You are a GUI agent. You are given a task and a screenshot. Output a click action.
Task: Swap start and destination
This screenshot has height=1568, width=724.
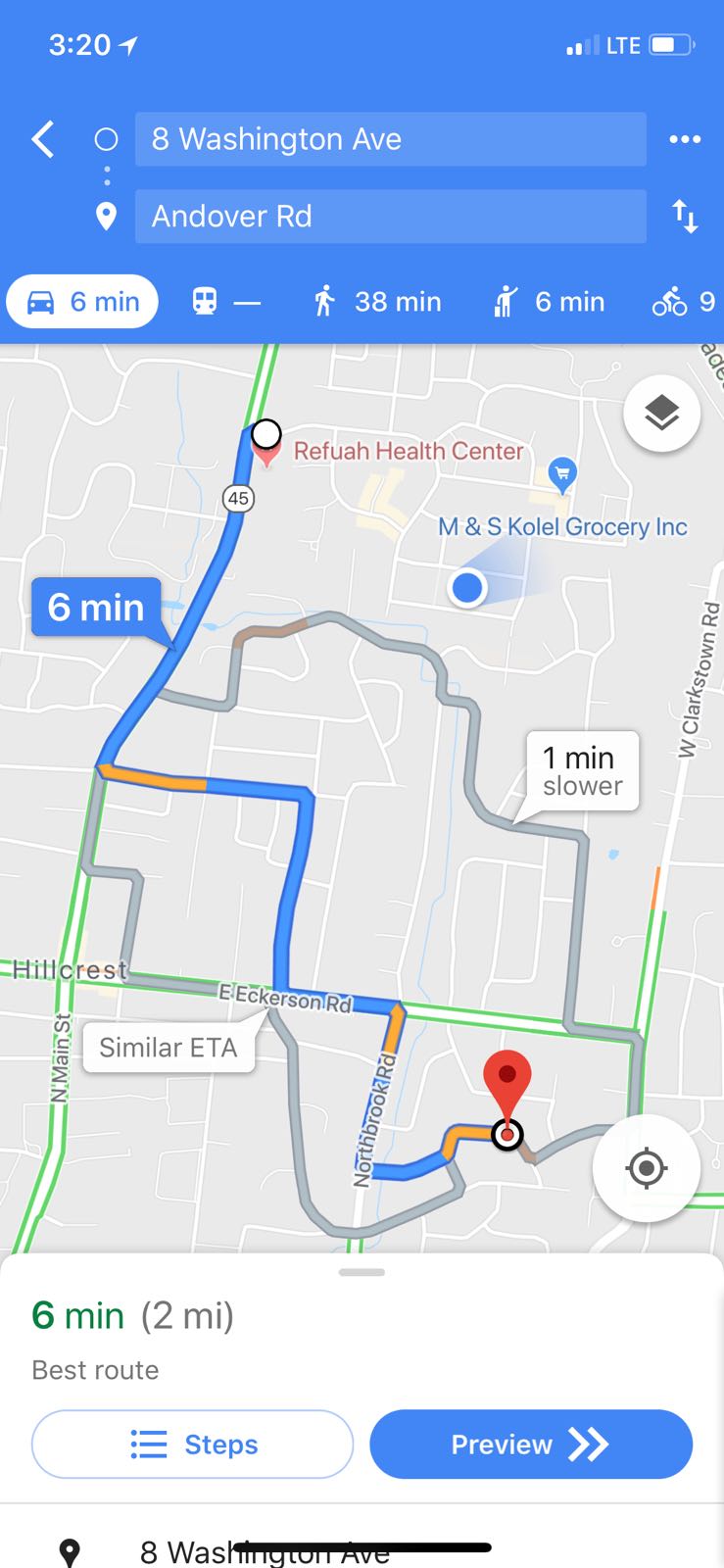[685, 217]
